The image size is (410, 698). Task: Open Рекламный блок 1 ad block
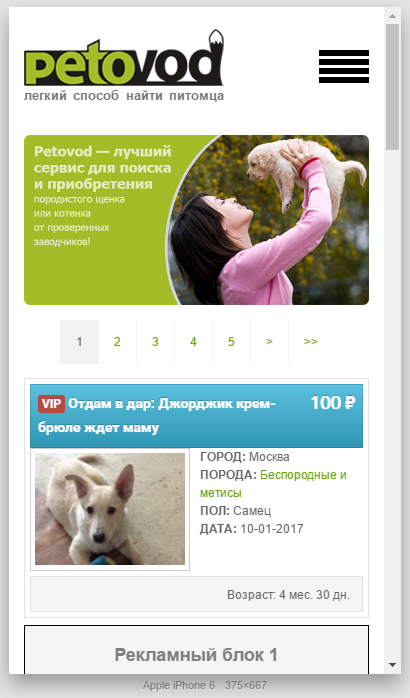pos(196,650)
